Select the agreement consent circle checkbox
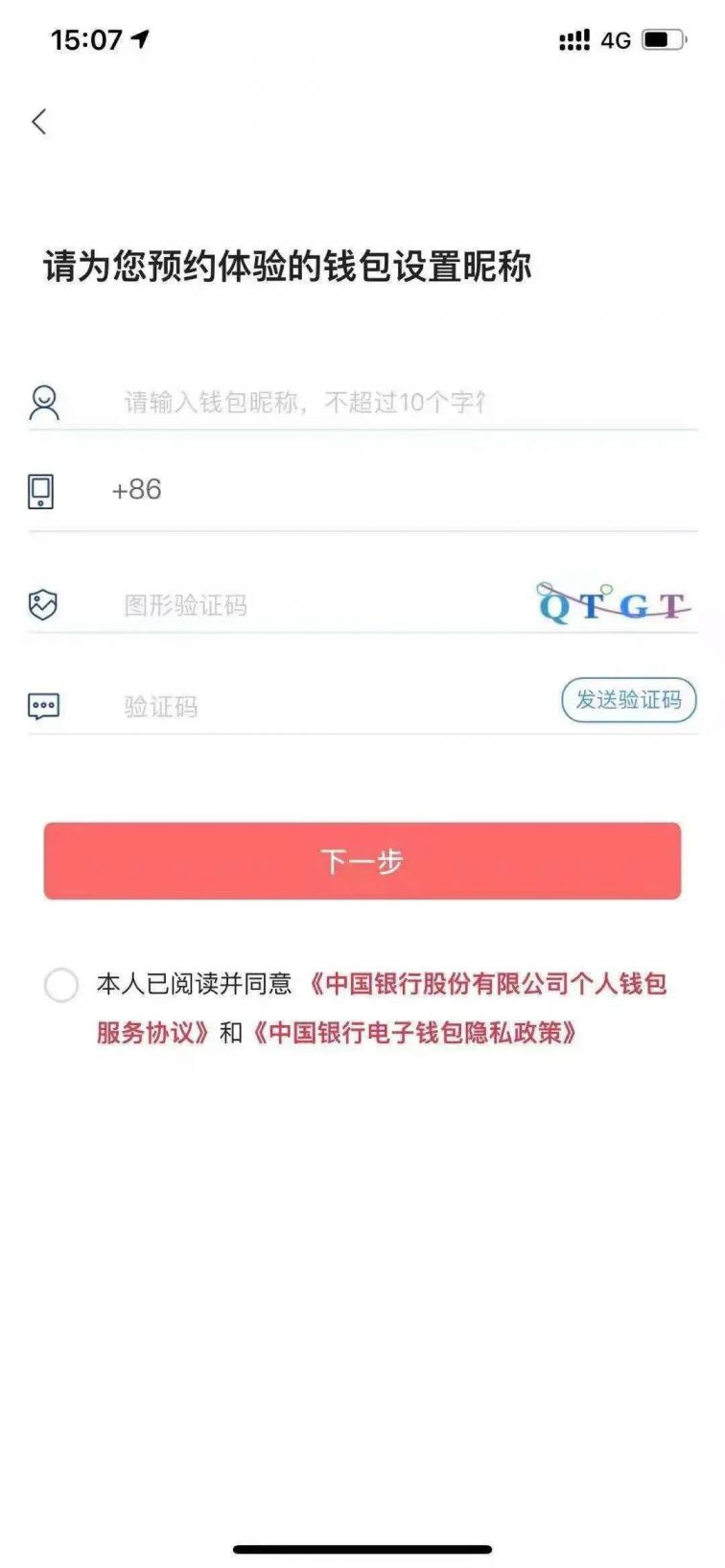The image size is (725, 1568). [61, 986]
